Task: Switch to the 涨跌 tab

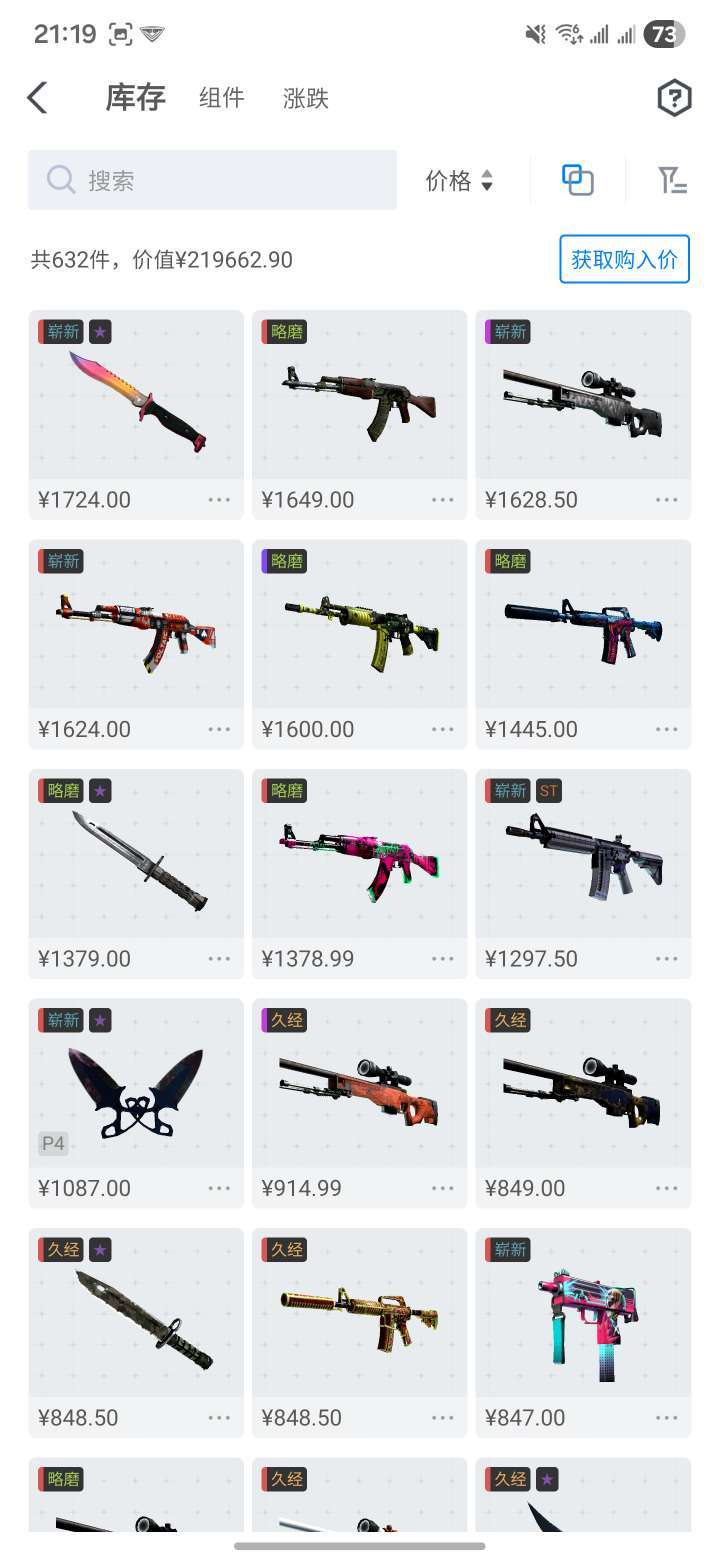Action: [x=305, y=98]
